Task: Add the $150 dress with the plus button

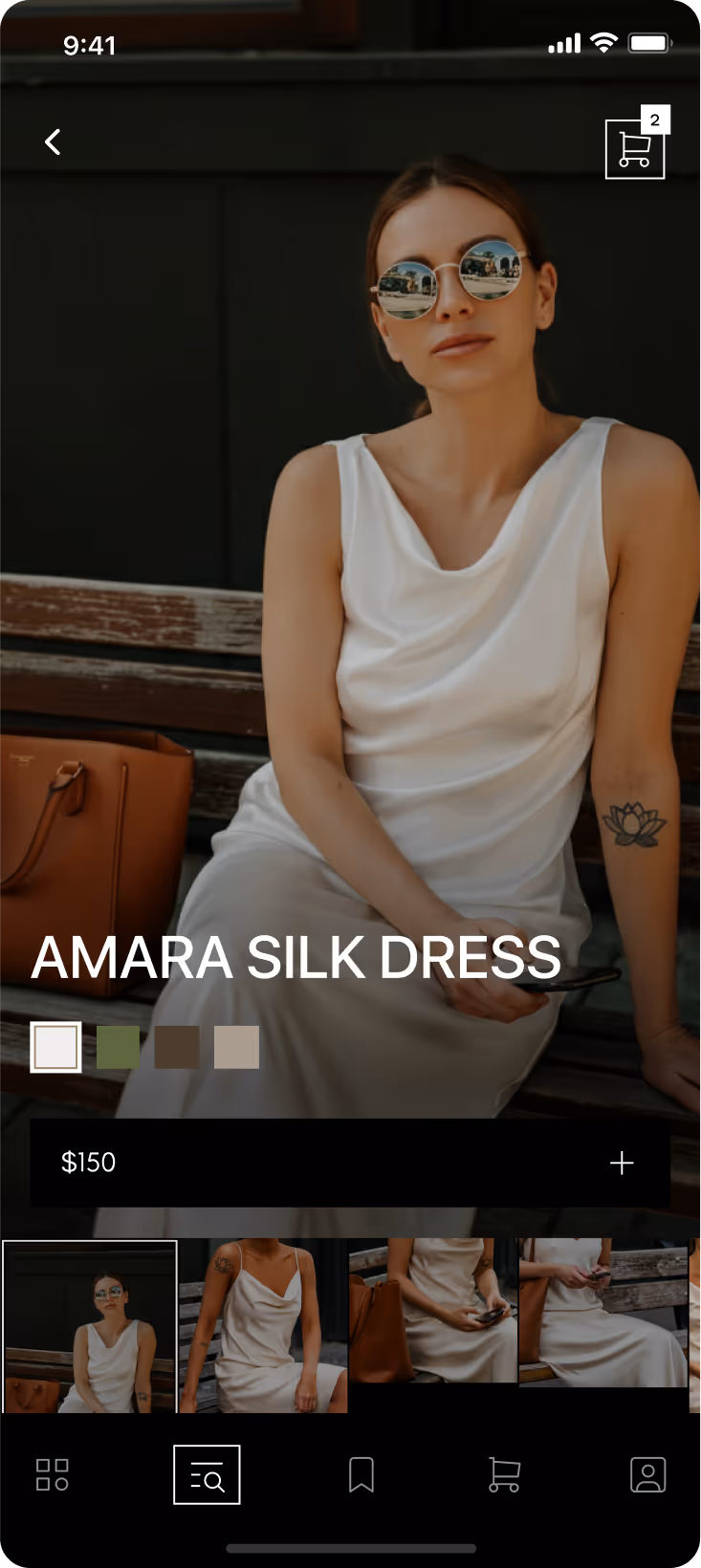Action: coord(622,1163)
